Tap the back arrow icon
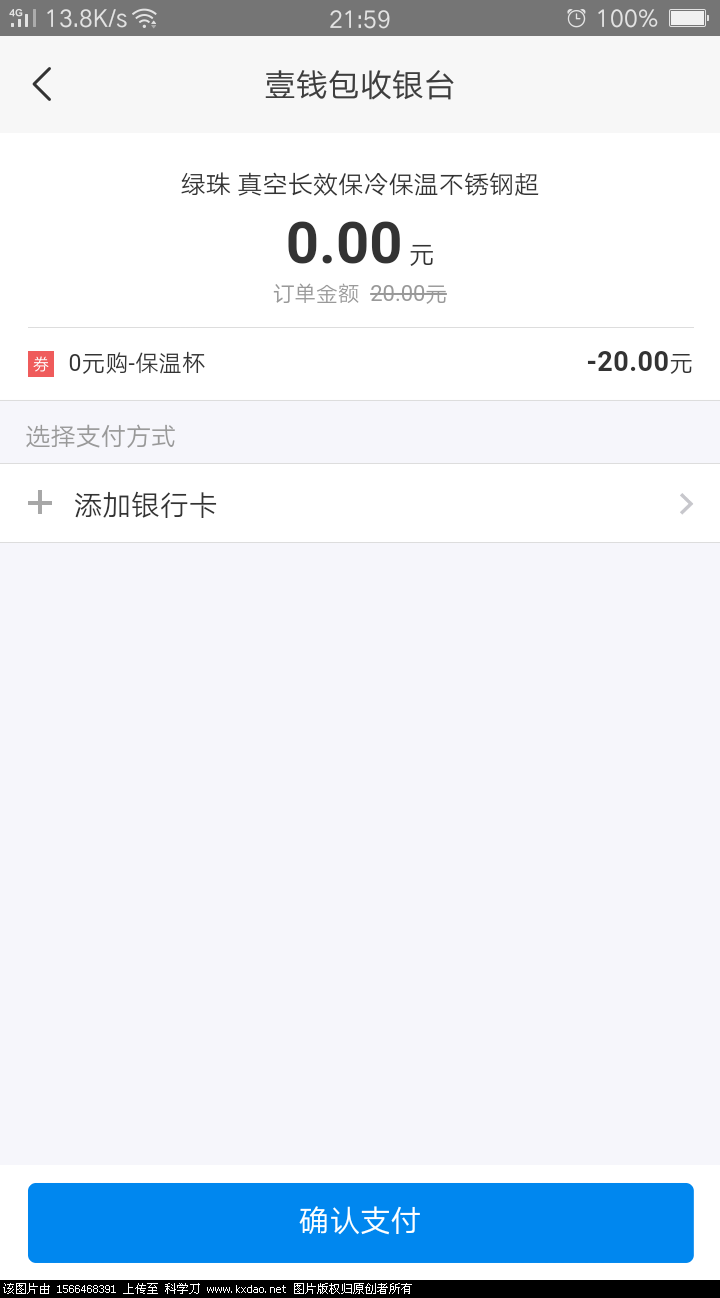720x1298 pixels. click(x=41, y=84)
